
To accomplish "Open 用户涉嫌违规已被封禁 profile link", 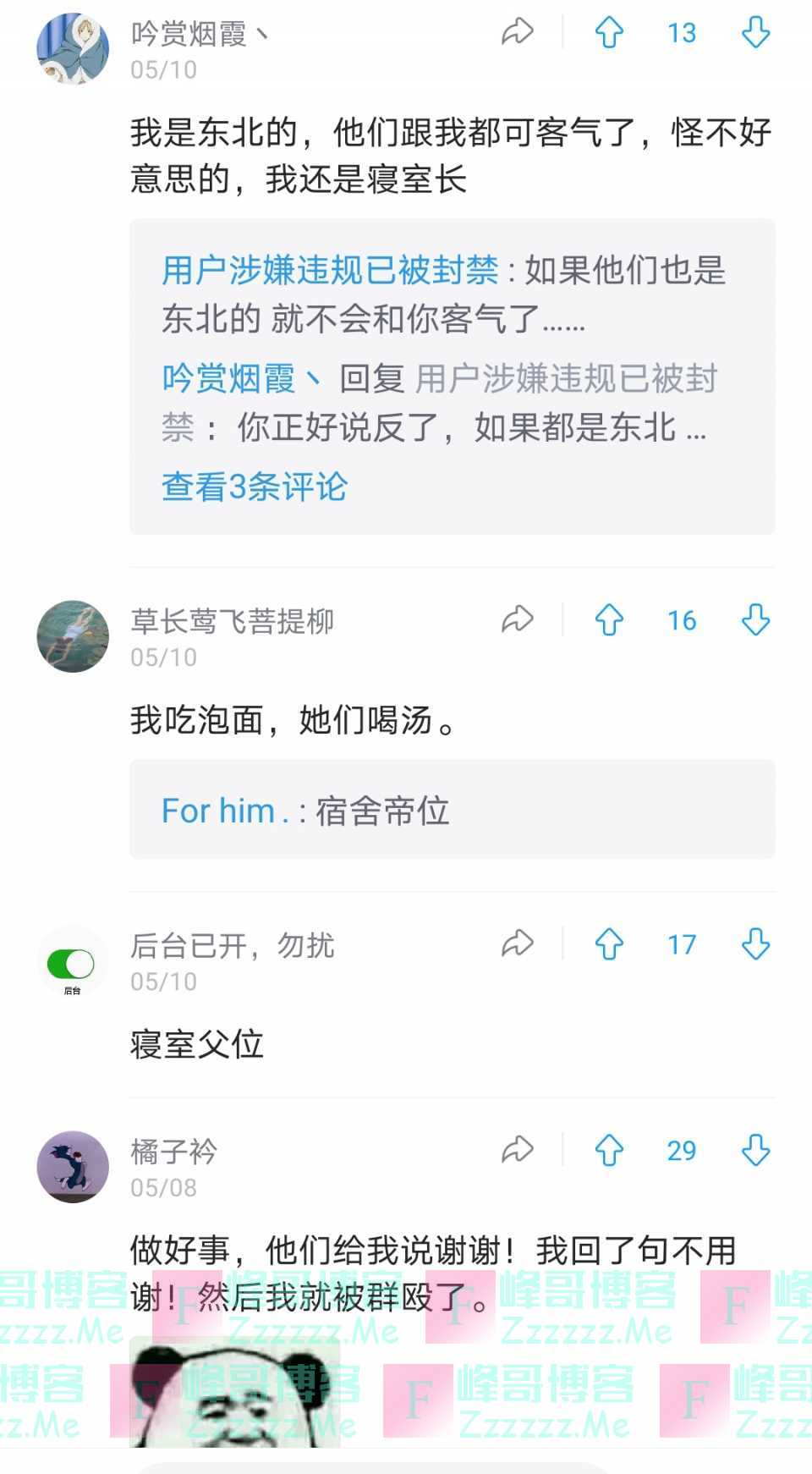I will pos(330,271).
